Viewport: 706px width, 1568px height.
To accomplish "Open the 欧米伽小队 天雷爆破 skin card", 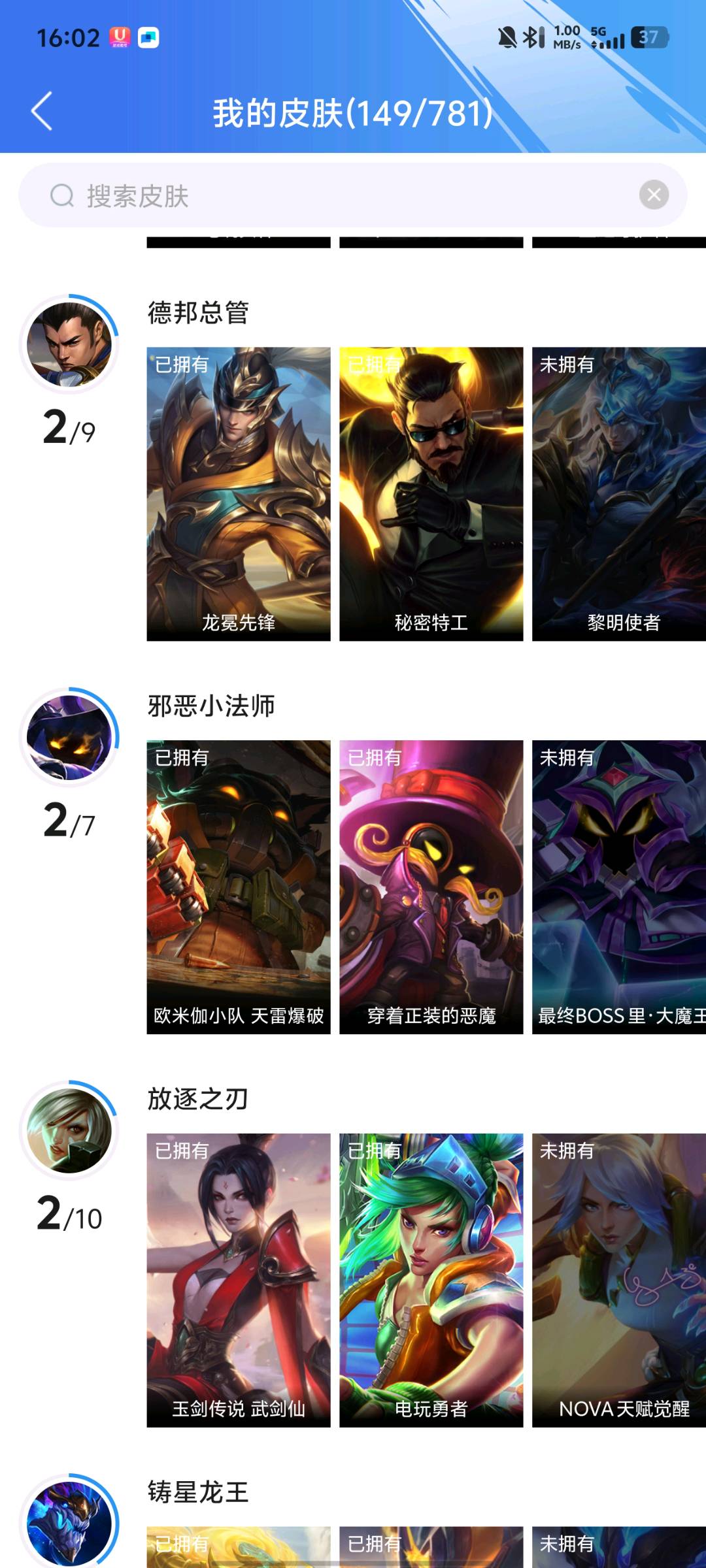I will point(238,887).
